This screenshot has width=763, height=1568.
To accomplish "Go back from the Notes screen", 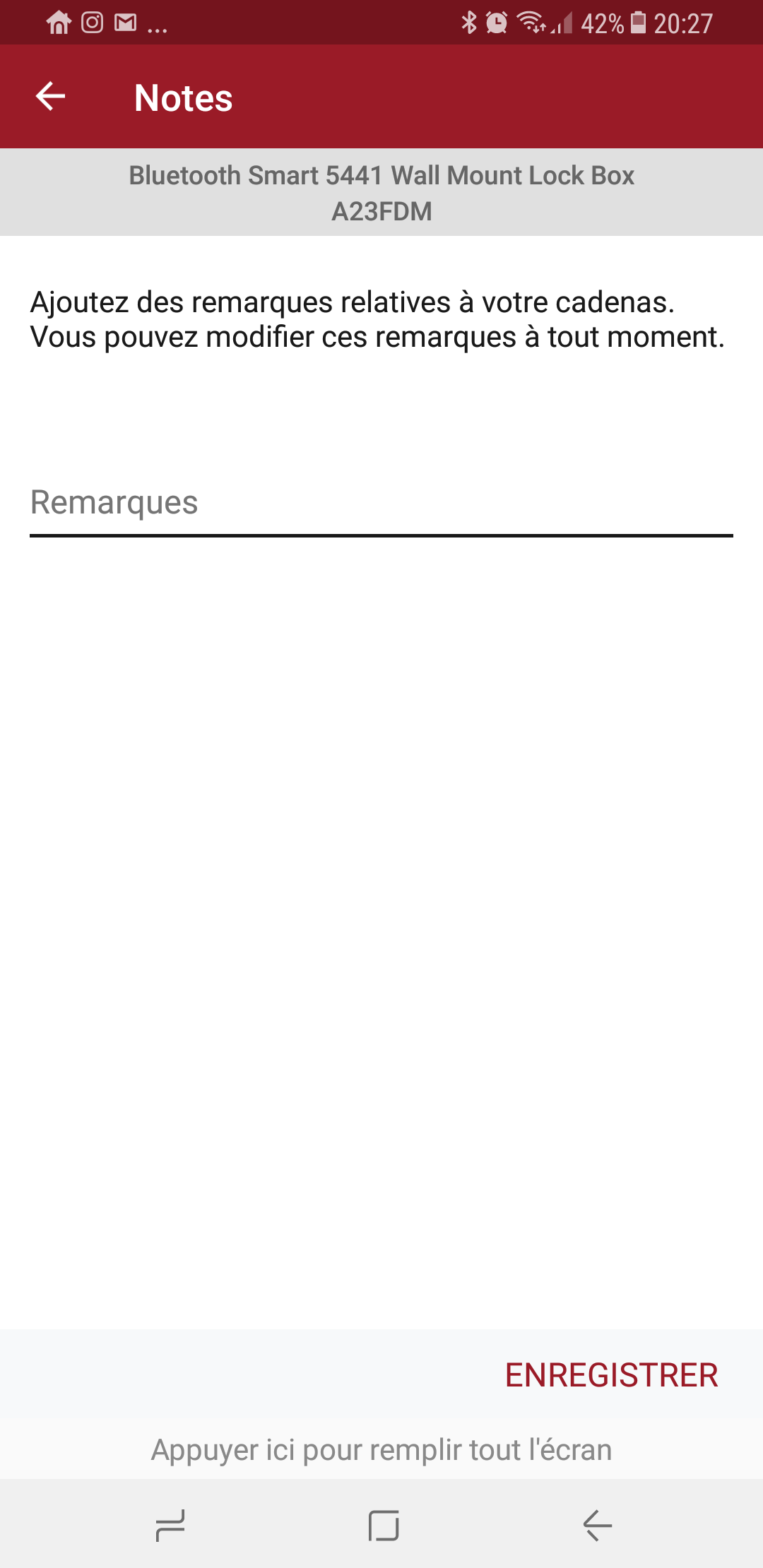I will click(x=51, y=97).
